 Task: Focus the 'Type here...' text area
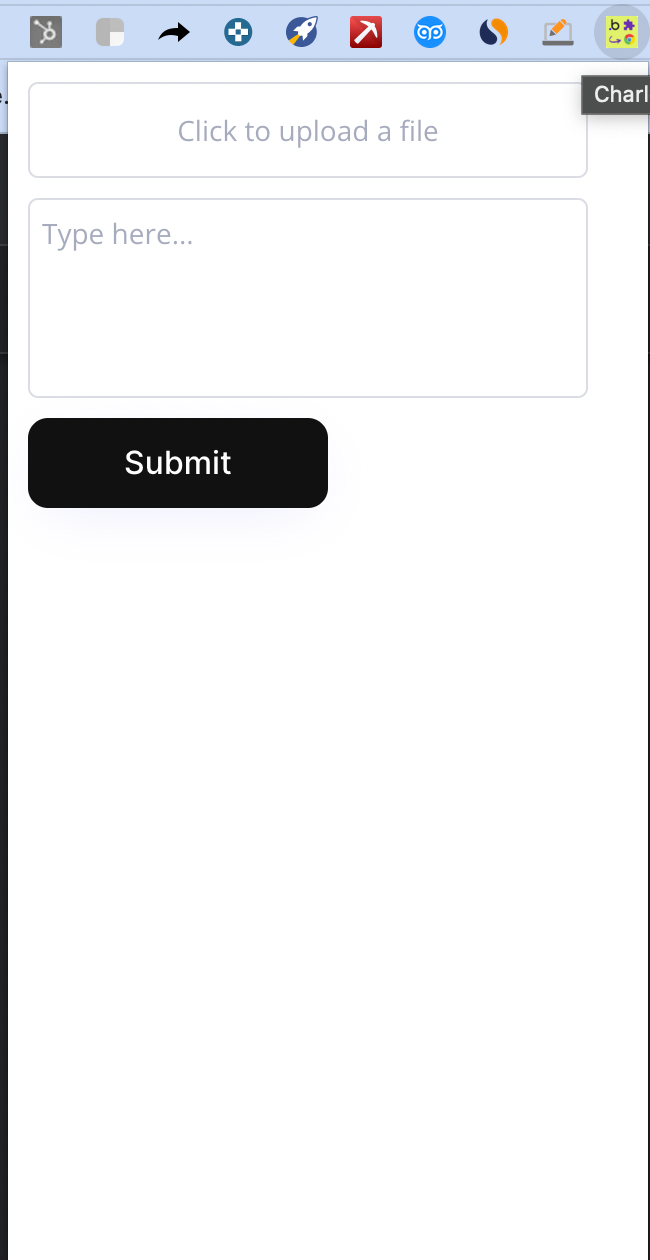pyautogui.click(x=308, y=298)
